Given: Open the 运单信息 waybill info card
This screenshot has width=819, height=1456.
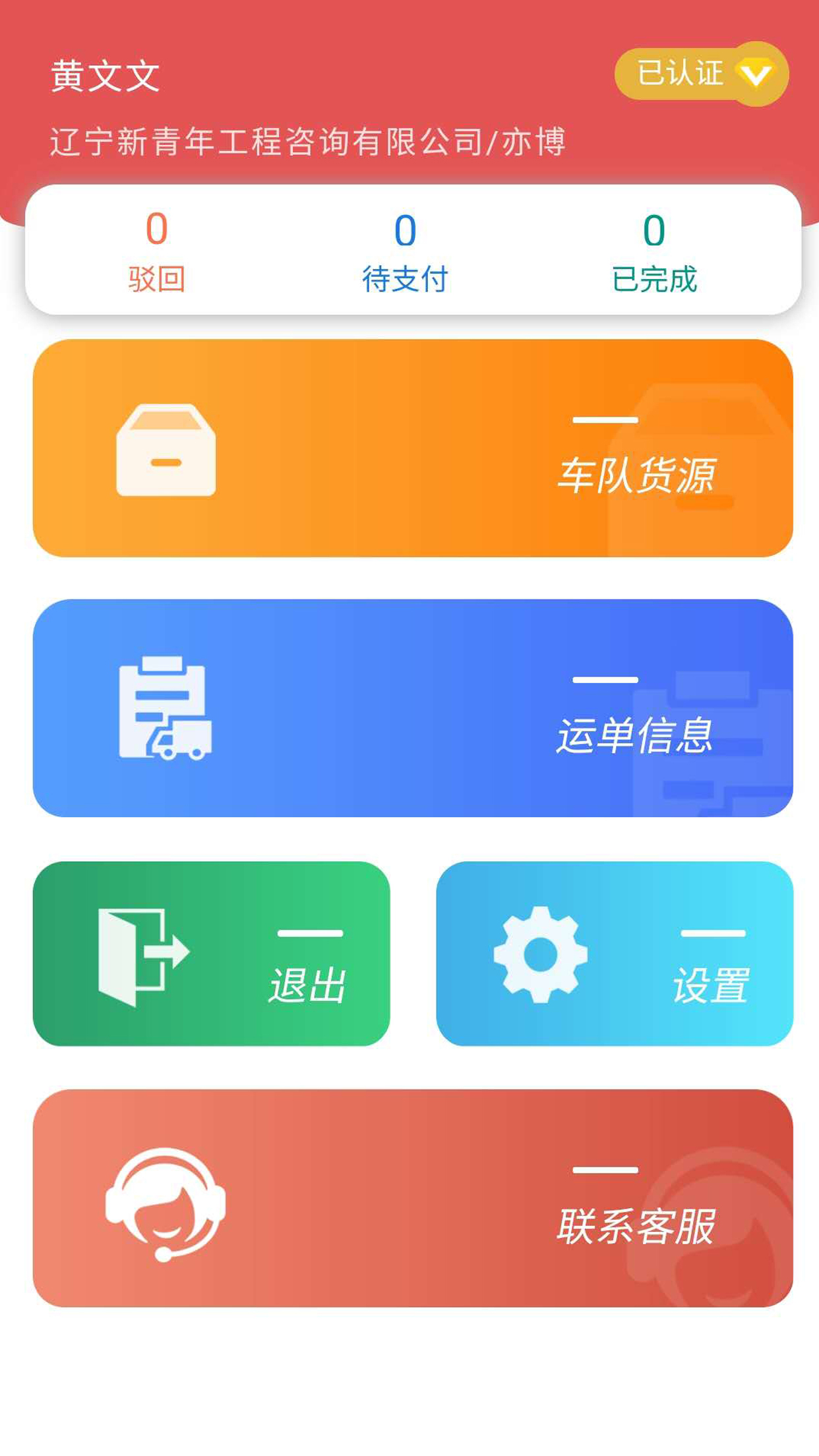Looking at the screenshot, I should click(413, 708).
